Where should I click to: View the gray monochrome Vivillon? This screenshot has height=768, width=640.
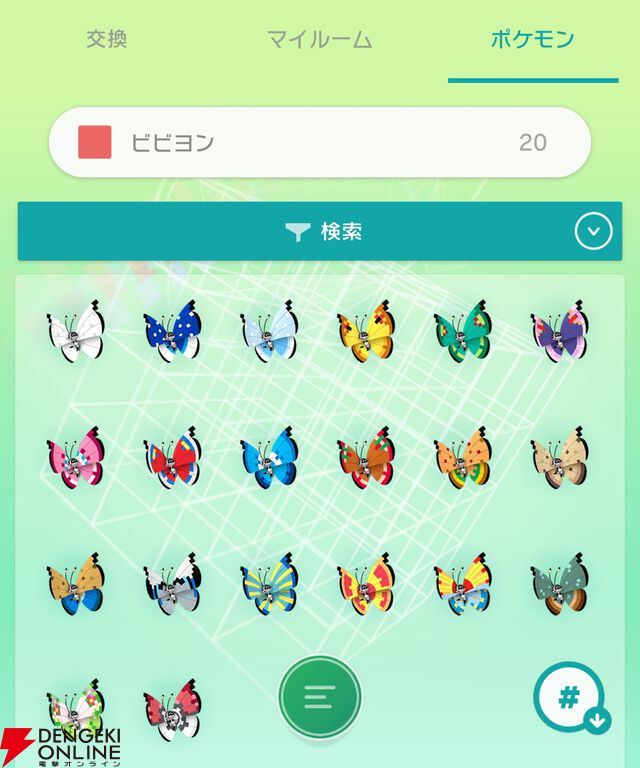click(x=172, y=584)
